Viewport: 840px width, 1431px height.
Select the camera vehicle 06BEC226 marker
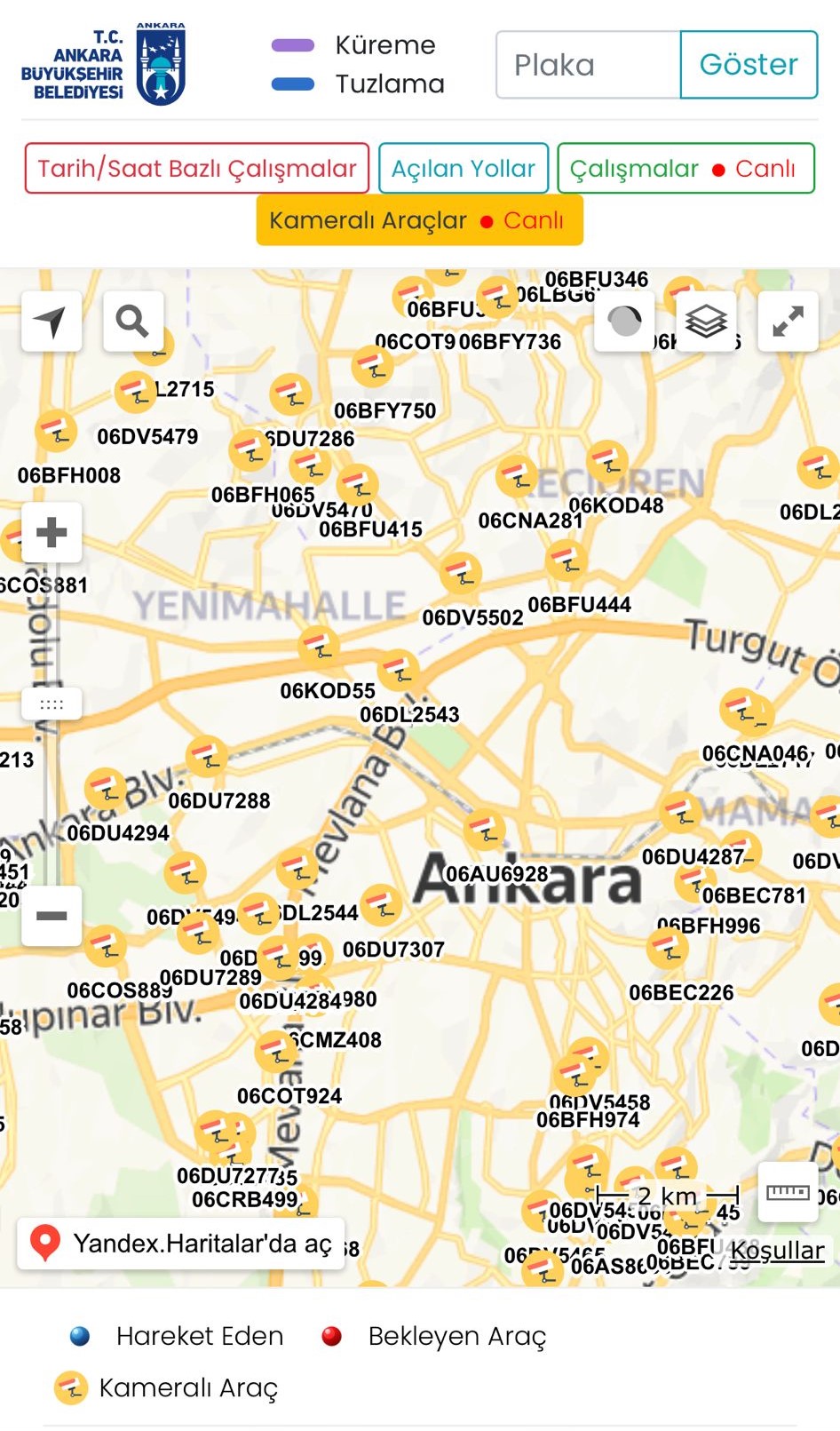[668, 948]
